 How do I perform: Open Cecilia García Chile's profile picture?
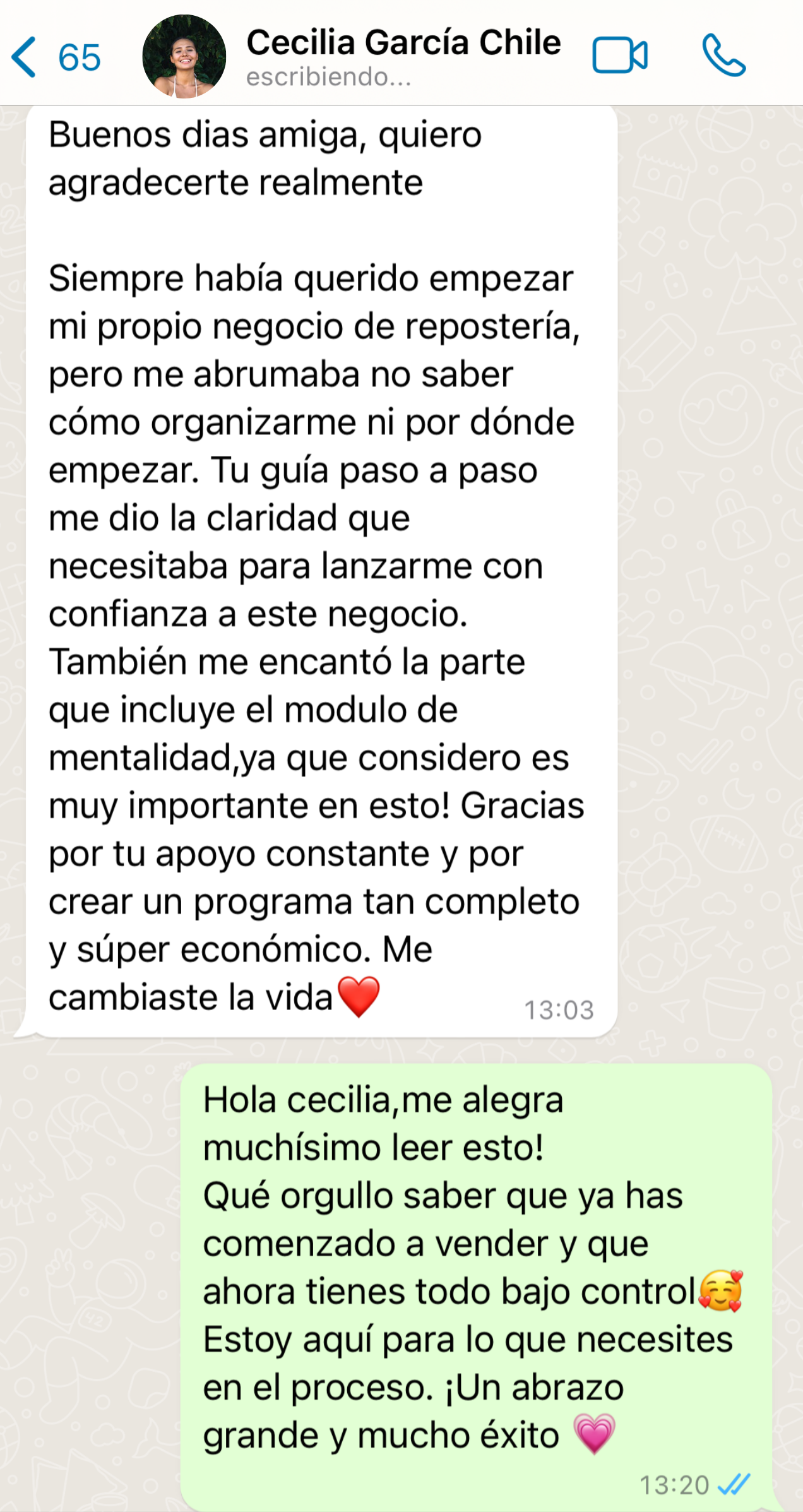[x=184, y=57]
